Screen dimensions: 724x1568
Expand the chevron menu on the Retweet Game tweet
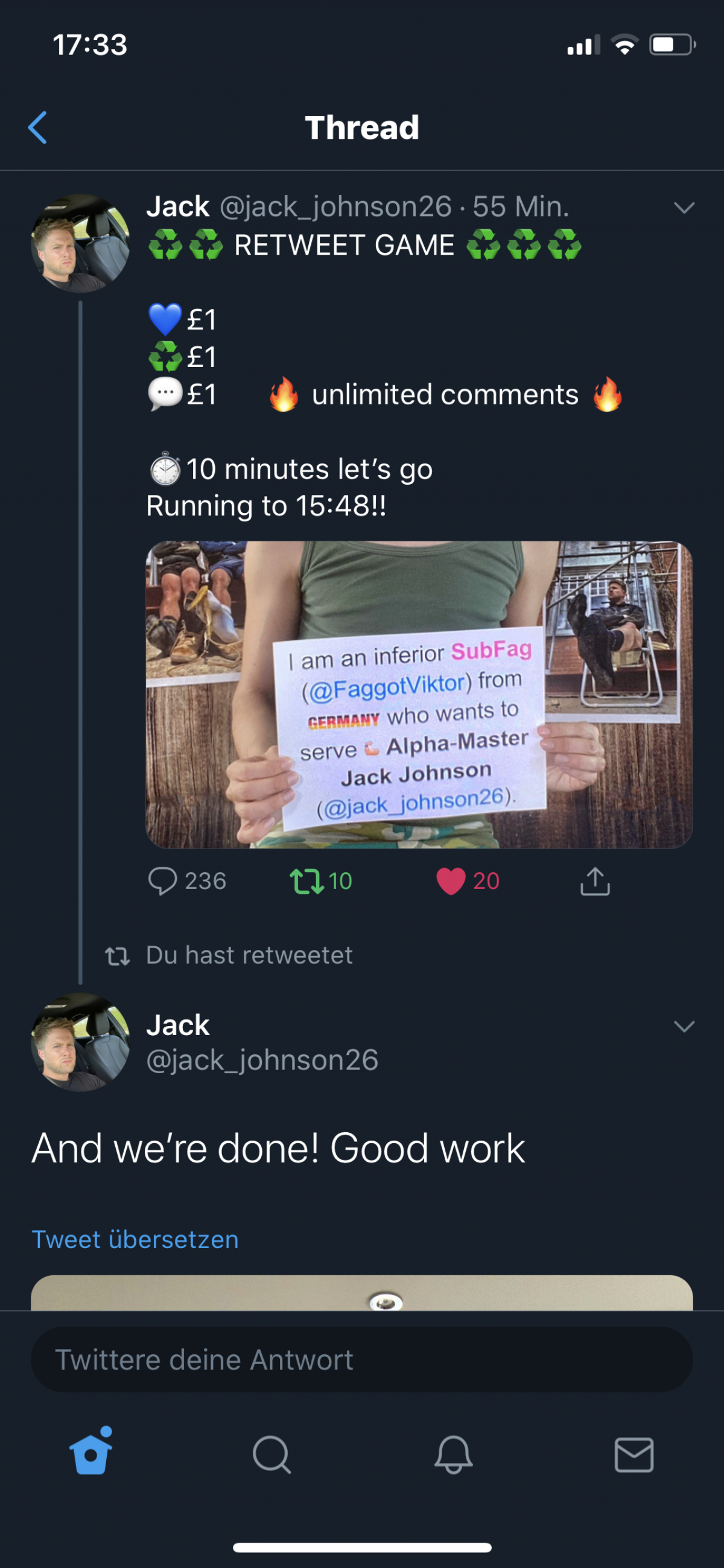point(684,208)
